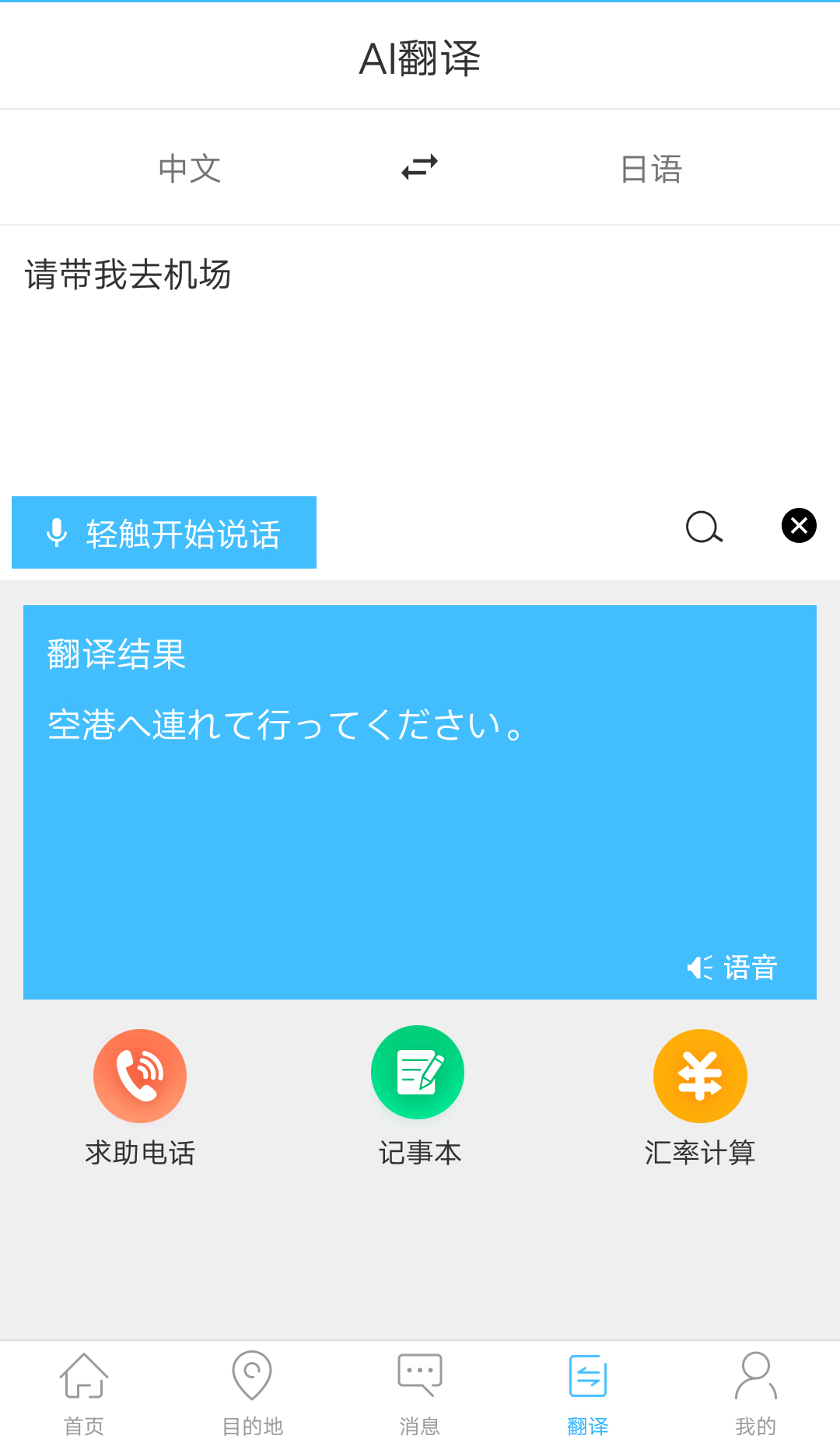Swap the source and target languages
This screenshot has height=1439, width=840.
pyautogui.click(x=420, y=167)
